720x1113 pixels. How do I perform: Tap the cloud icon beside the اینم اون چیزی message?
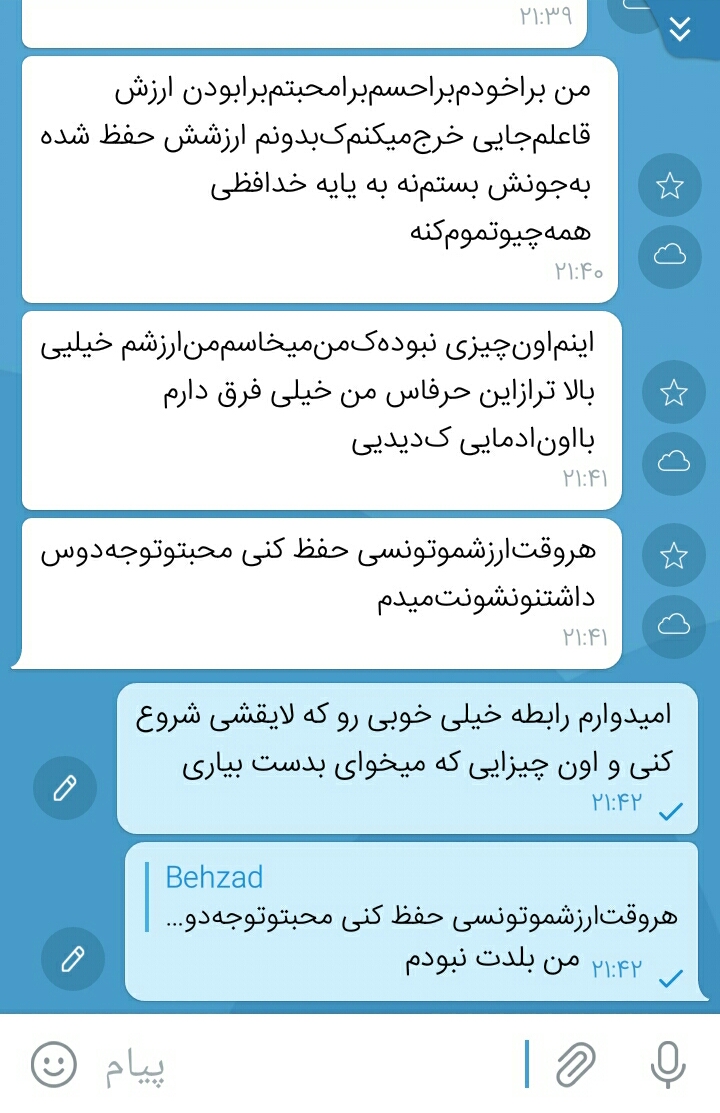tap(675, 461)
